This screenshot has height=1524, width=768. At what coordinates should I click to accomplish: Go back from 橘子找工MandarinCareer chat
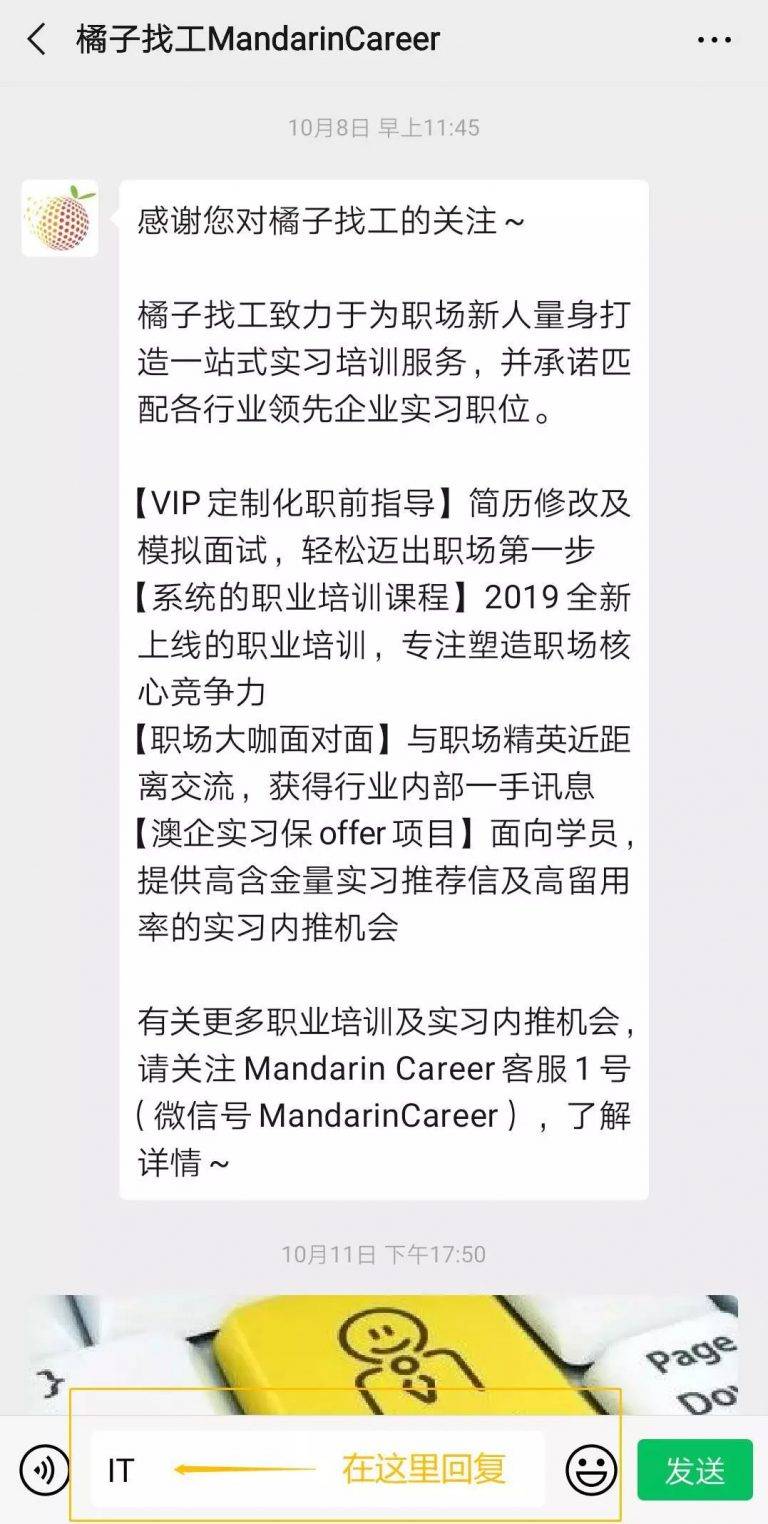click(x=37, y=40)
